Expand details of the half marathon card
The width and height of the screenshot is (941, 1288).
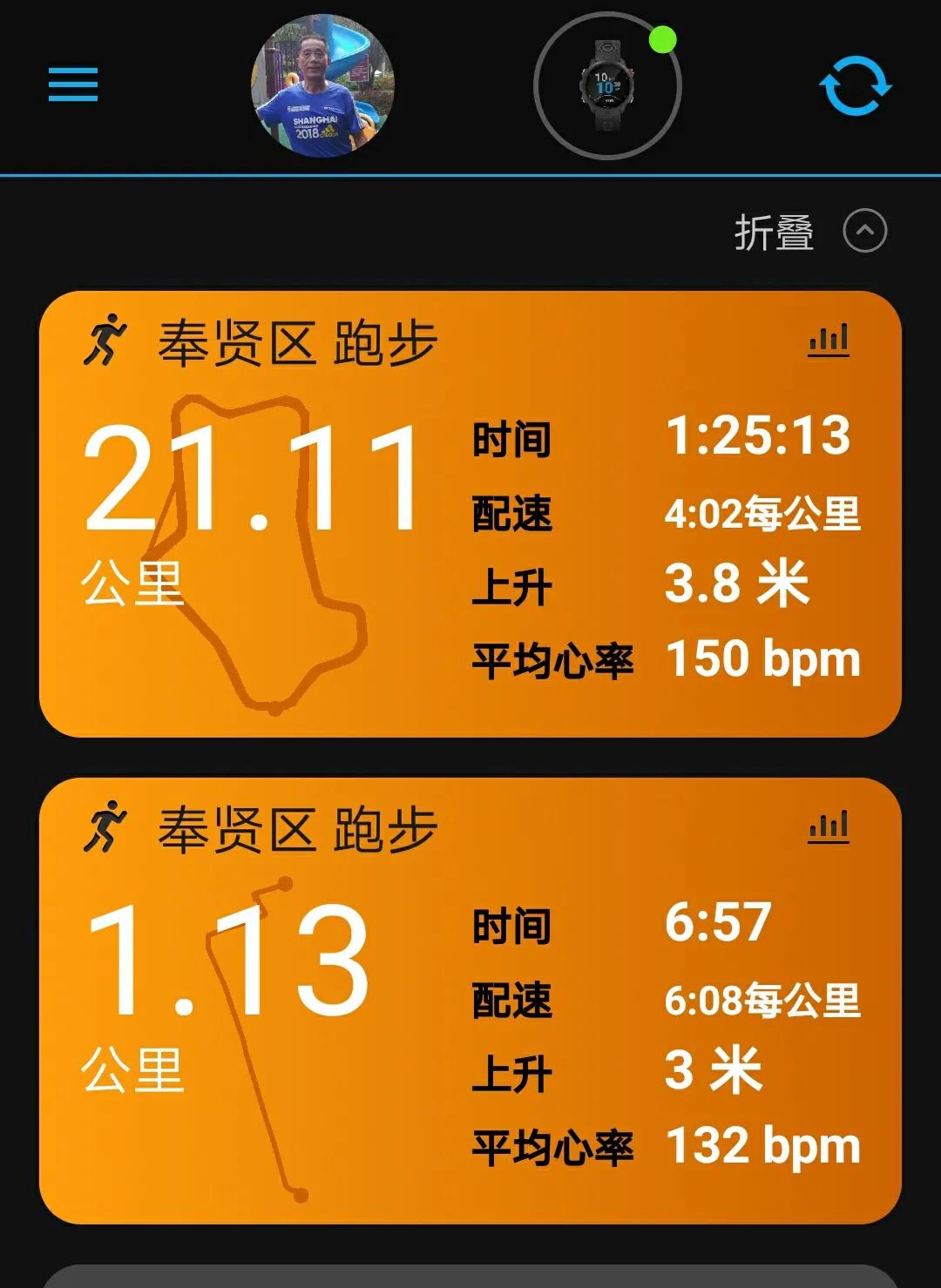click(470, 514)
